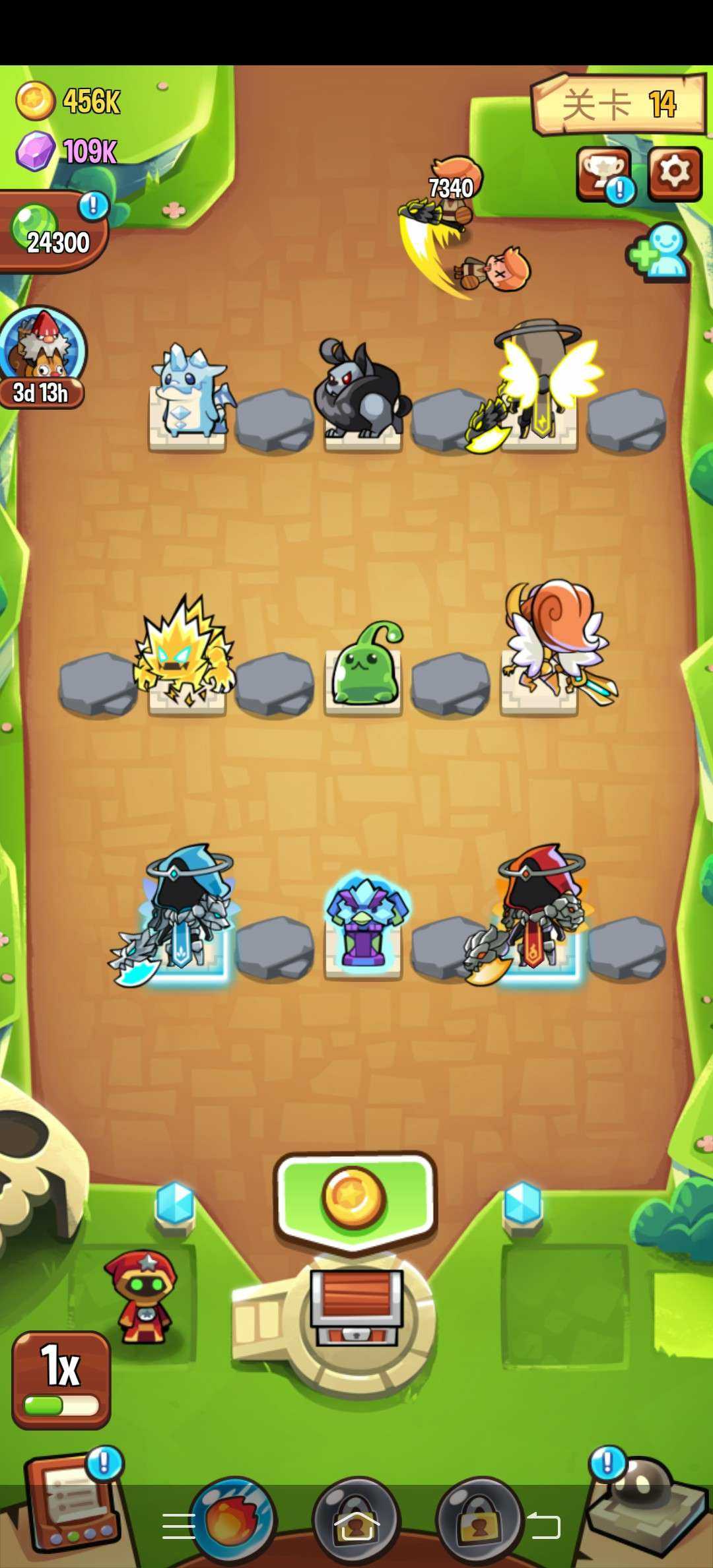Tap the red hooded wizard hero
713x1568 pixels.
143,1296
